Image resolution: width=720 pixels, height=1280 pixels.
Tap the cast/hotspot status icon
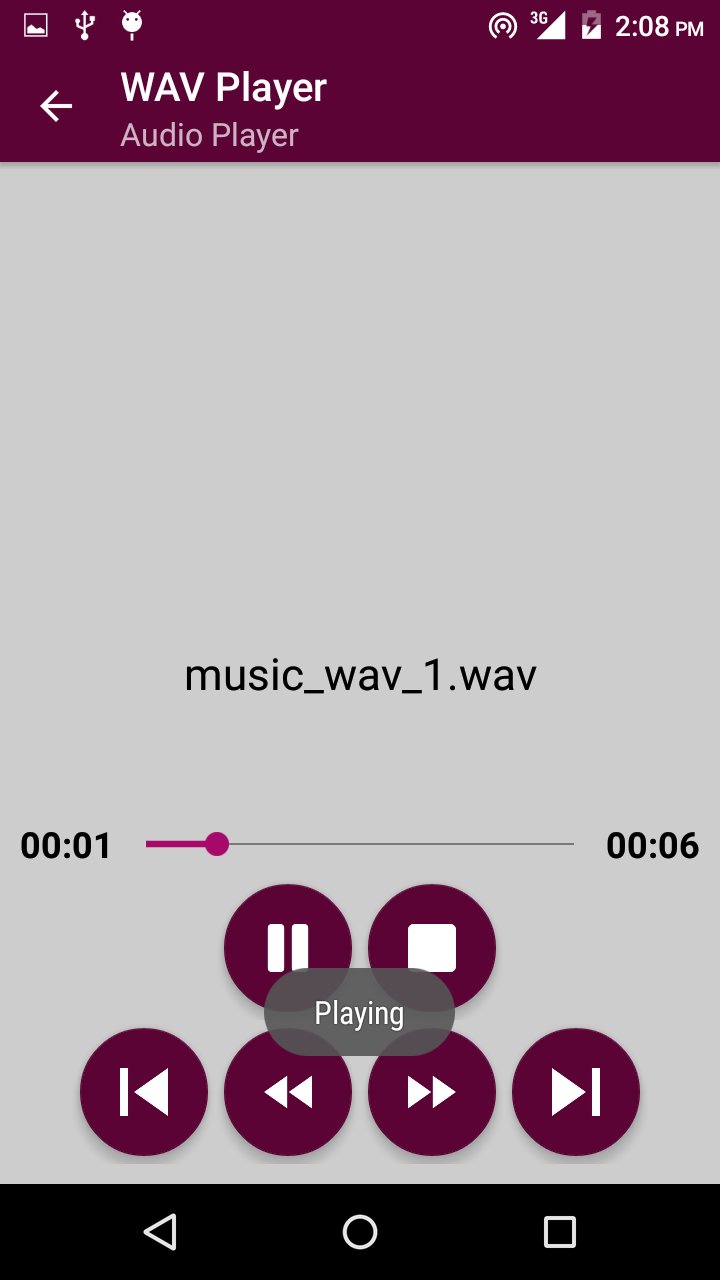pyautogui.click(x=503, y=24)
